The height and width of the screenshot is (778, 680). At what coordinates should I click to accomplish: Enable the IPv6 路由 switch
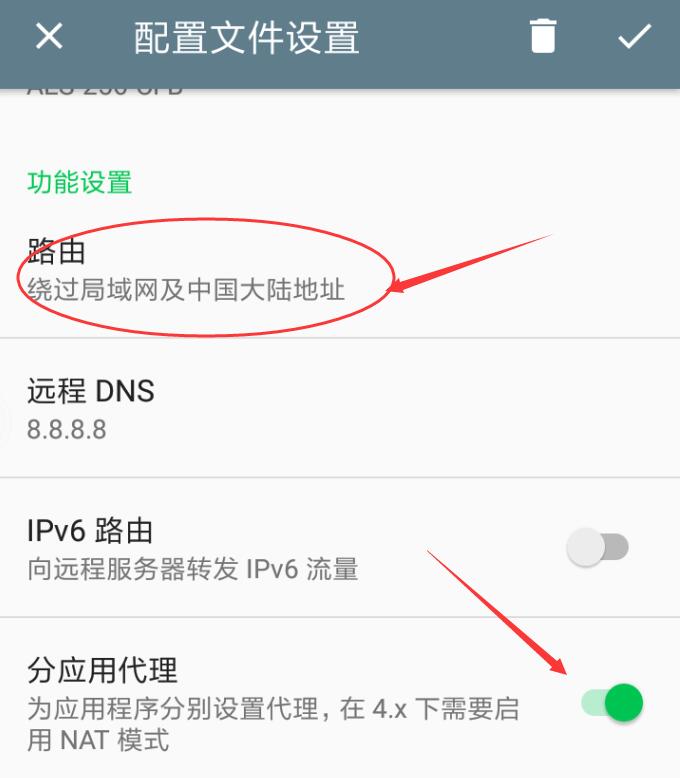[x=598, y=547]
